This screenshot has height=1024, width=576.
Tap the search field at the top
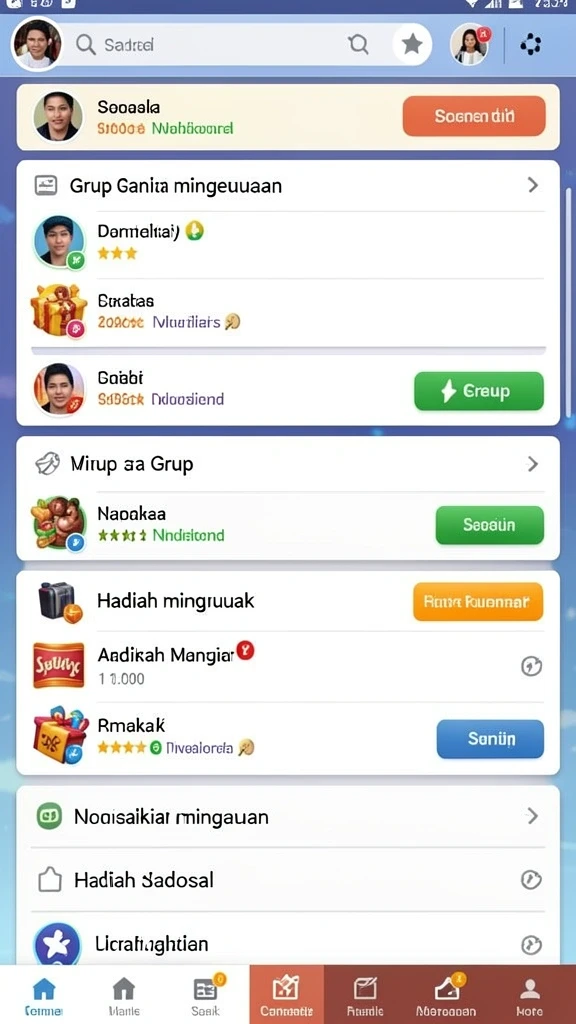(222, 44)
